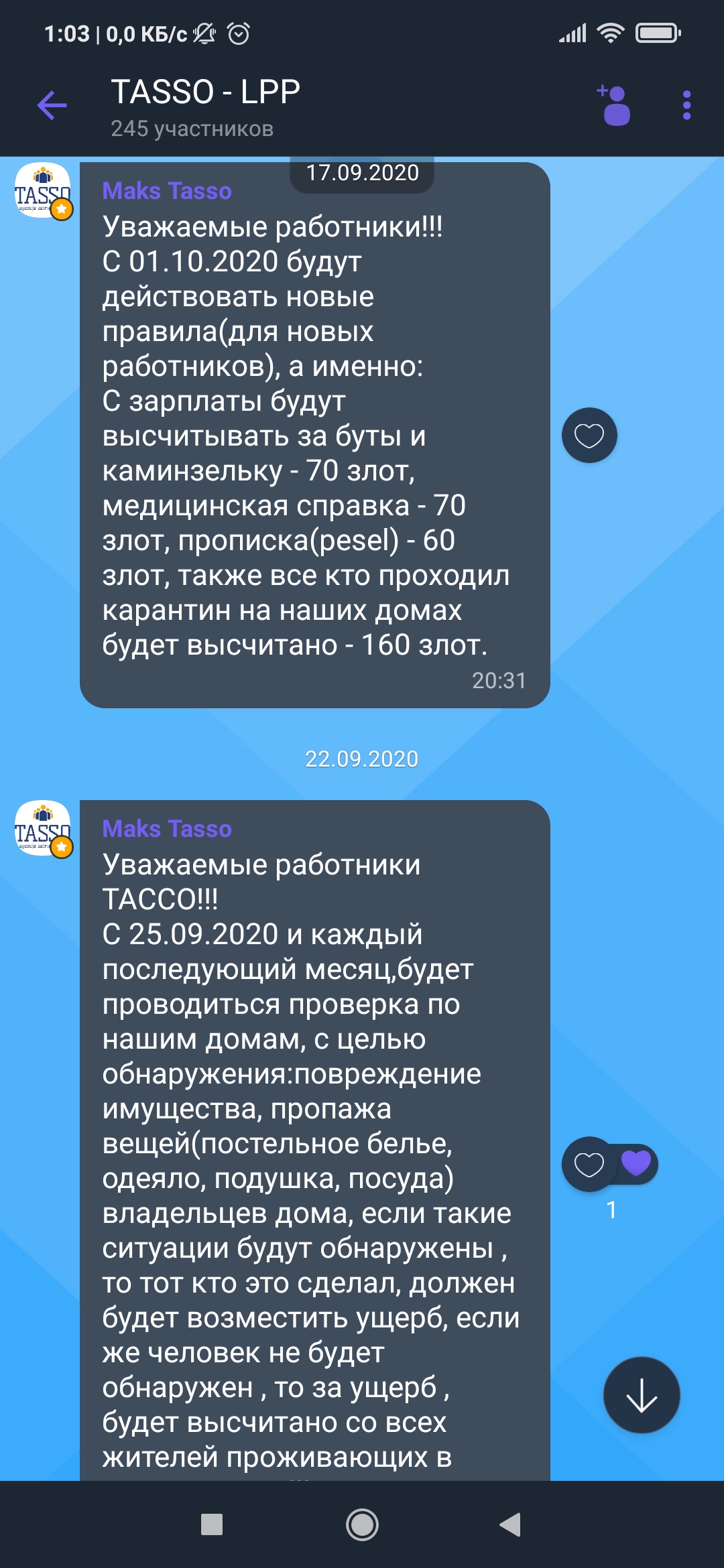Open recent apps with the square button
Screen dimensions: 724x1568
(x=212, y=1525)
